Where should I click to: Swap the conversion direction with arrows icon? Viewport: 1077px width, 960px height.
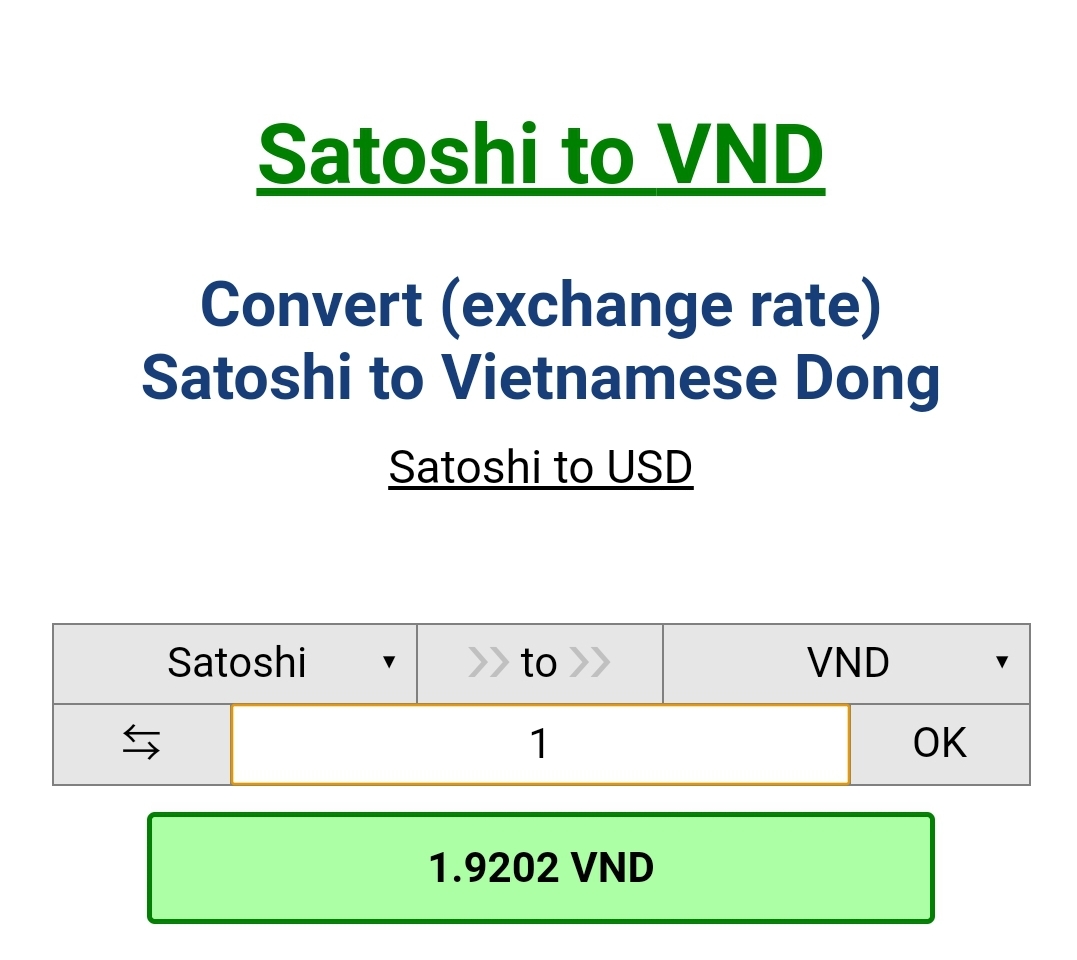click(x=141, y=744)
